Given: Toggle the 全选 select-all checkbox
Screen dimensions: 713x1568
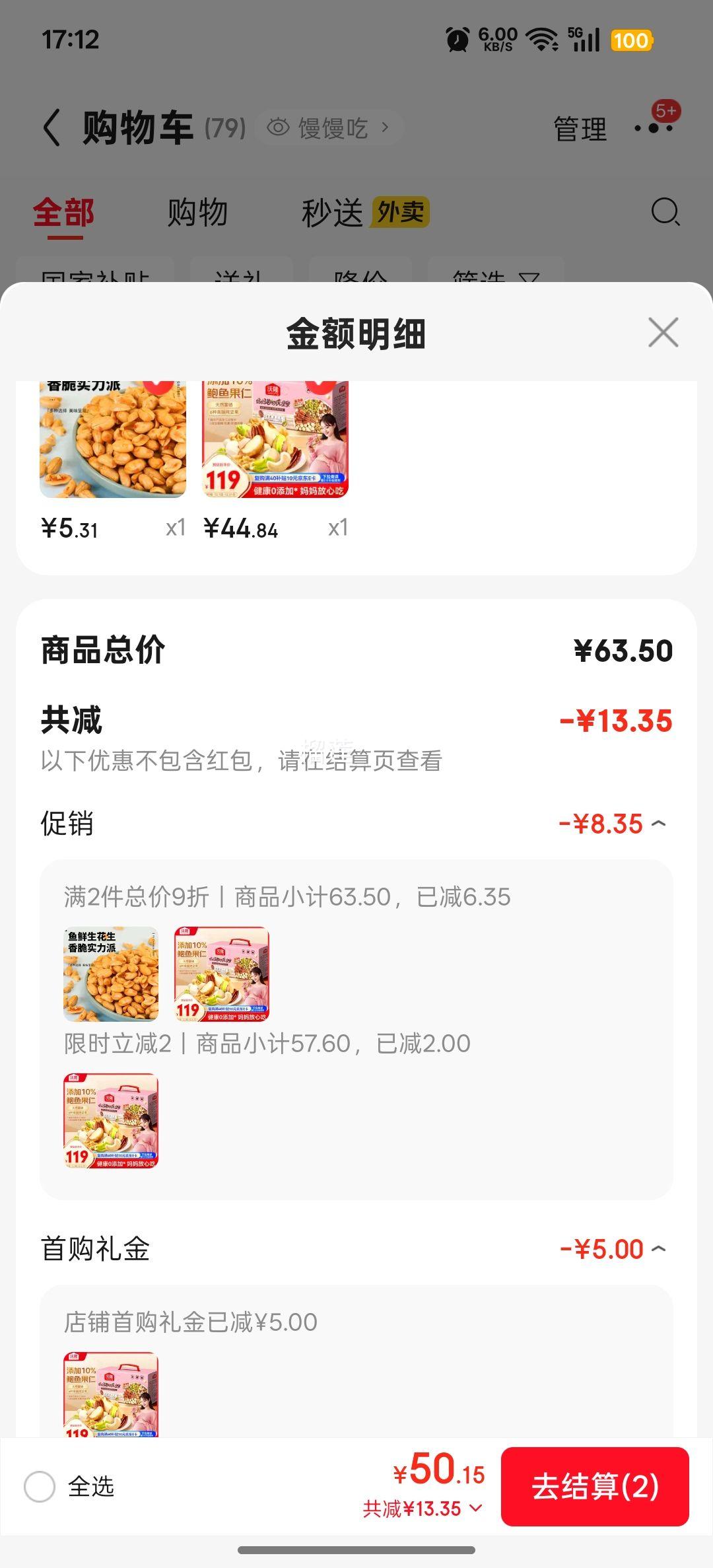Looking at the screenshot, I should (40, 1486).
